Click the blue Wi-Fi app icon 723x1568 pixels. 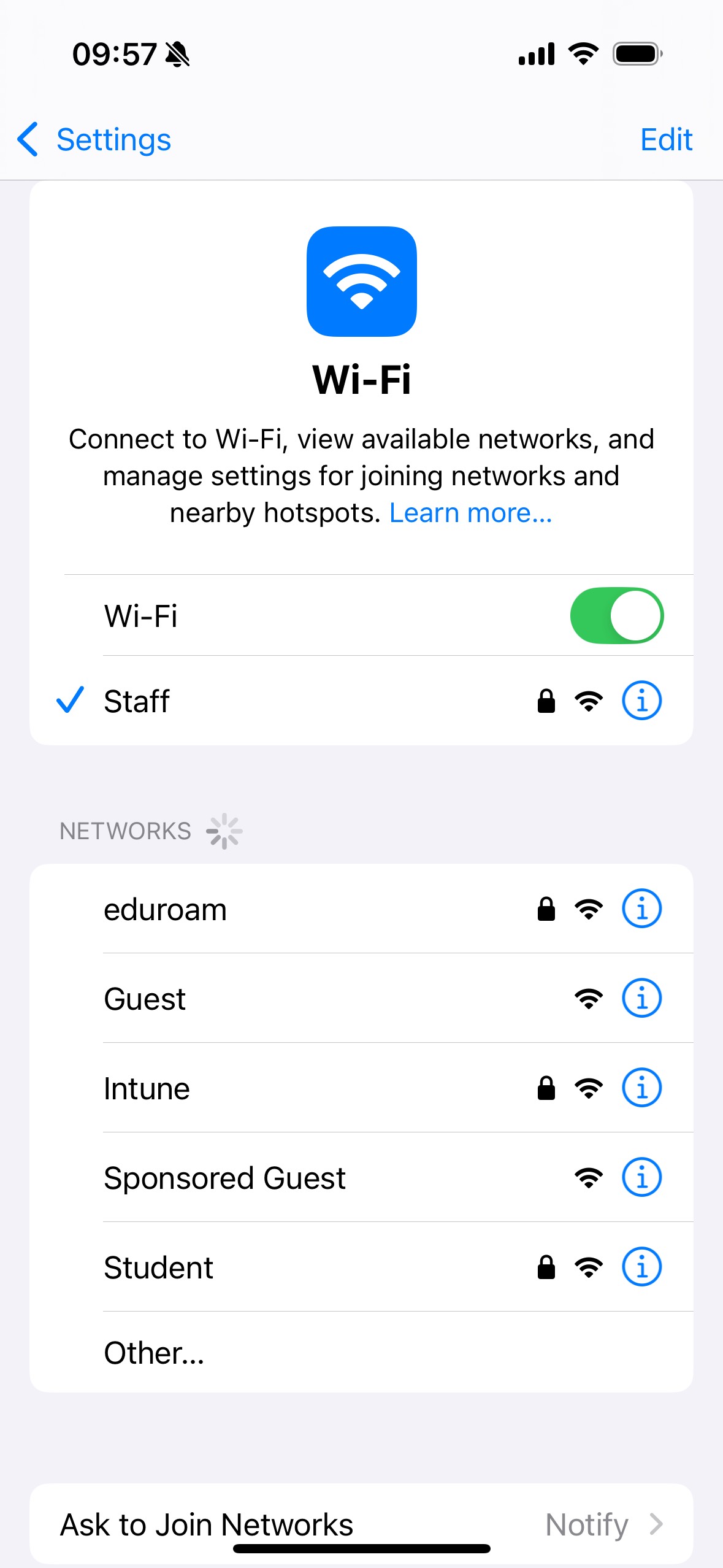click(x=361, y=281)
